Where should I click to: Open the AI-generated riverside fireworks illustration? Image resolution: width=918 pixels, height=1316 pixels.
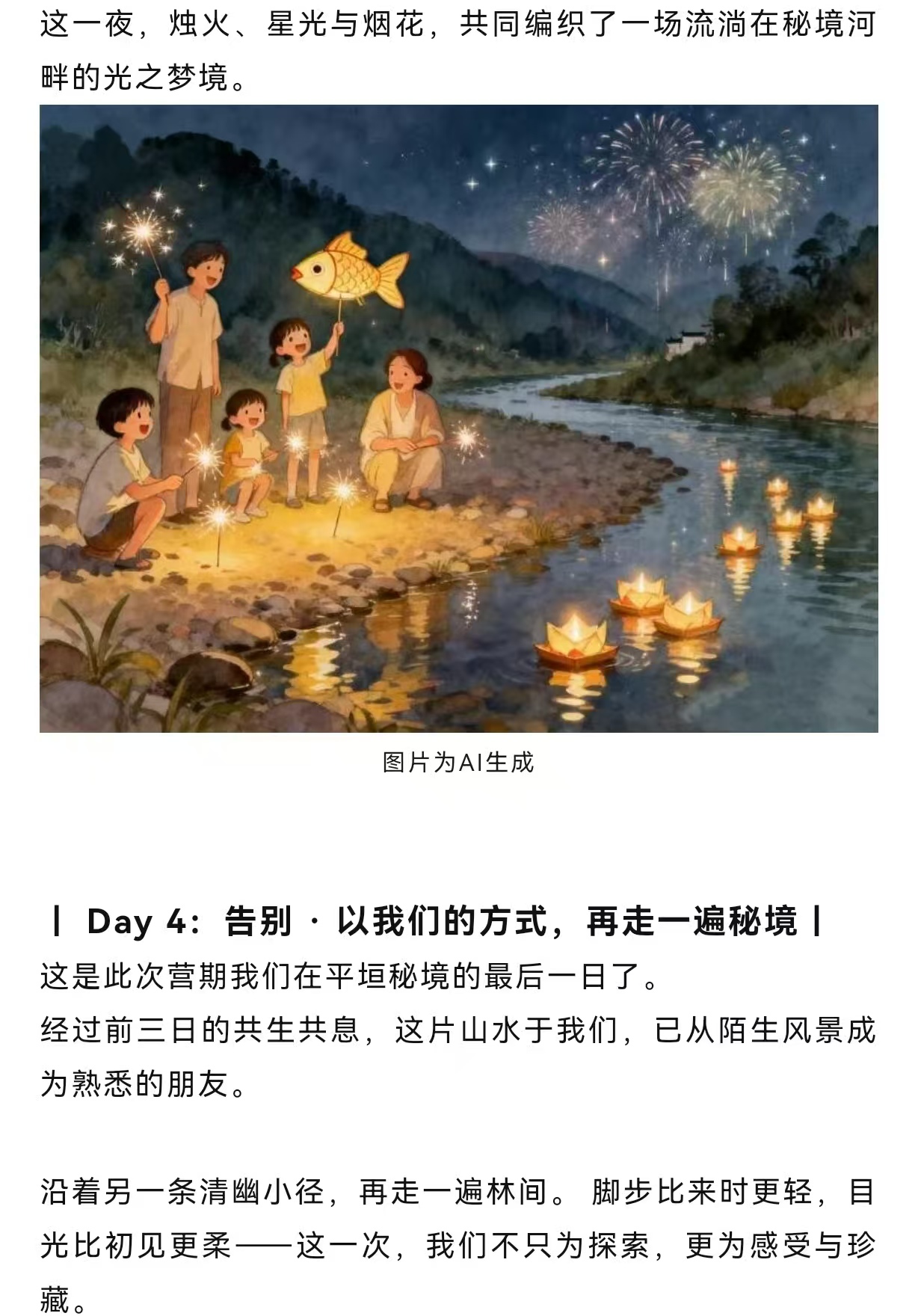click(458, 419)
